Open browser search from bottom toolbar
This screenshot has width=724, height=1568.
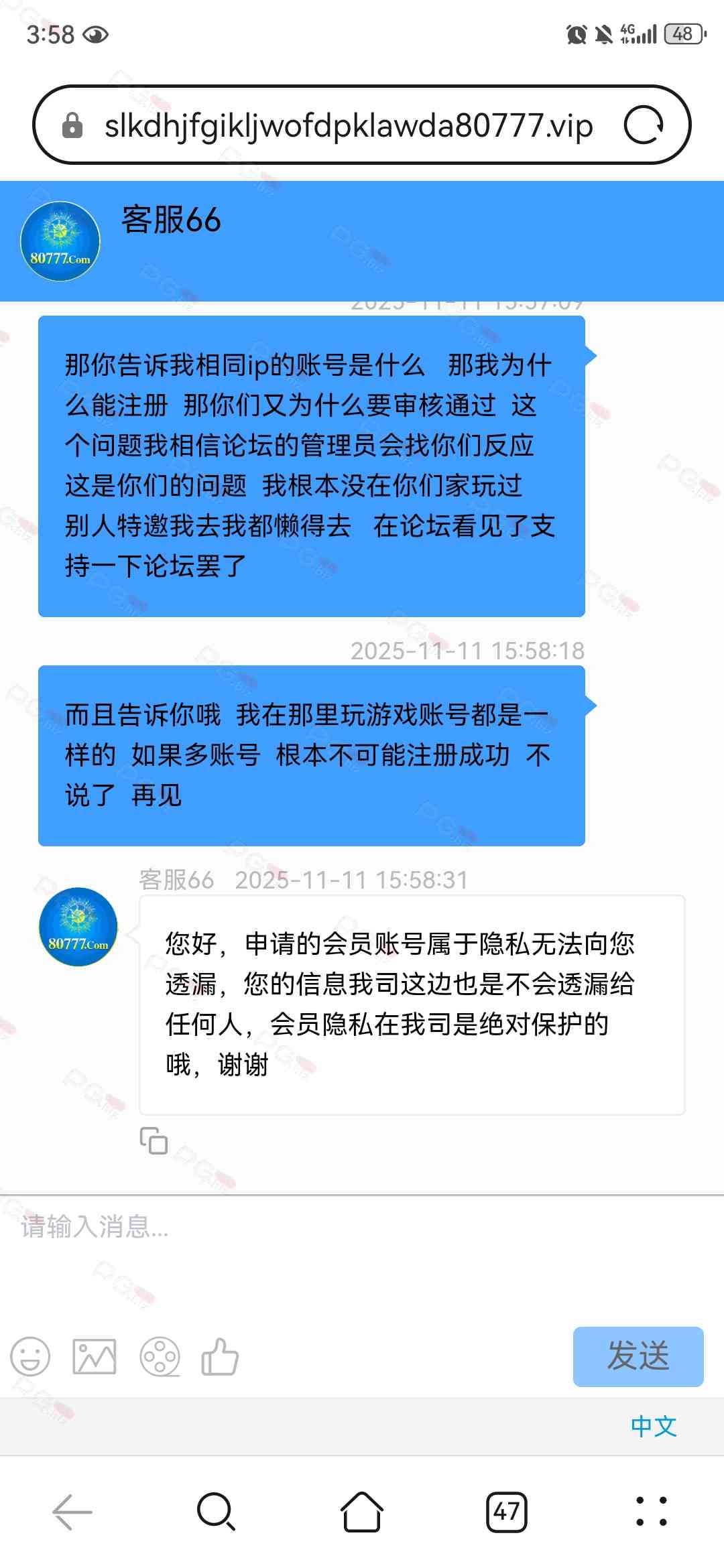(216, 1512)
